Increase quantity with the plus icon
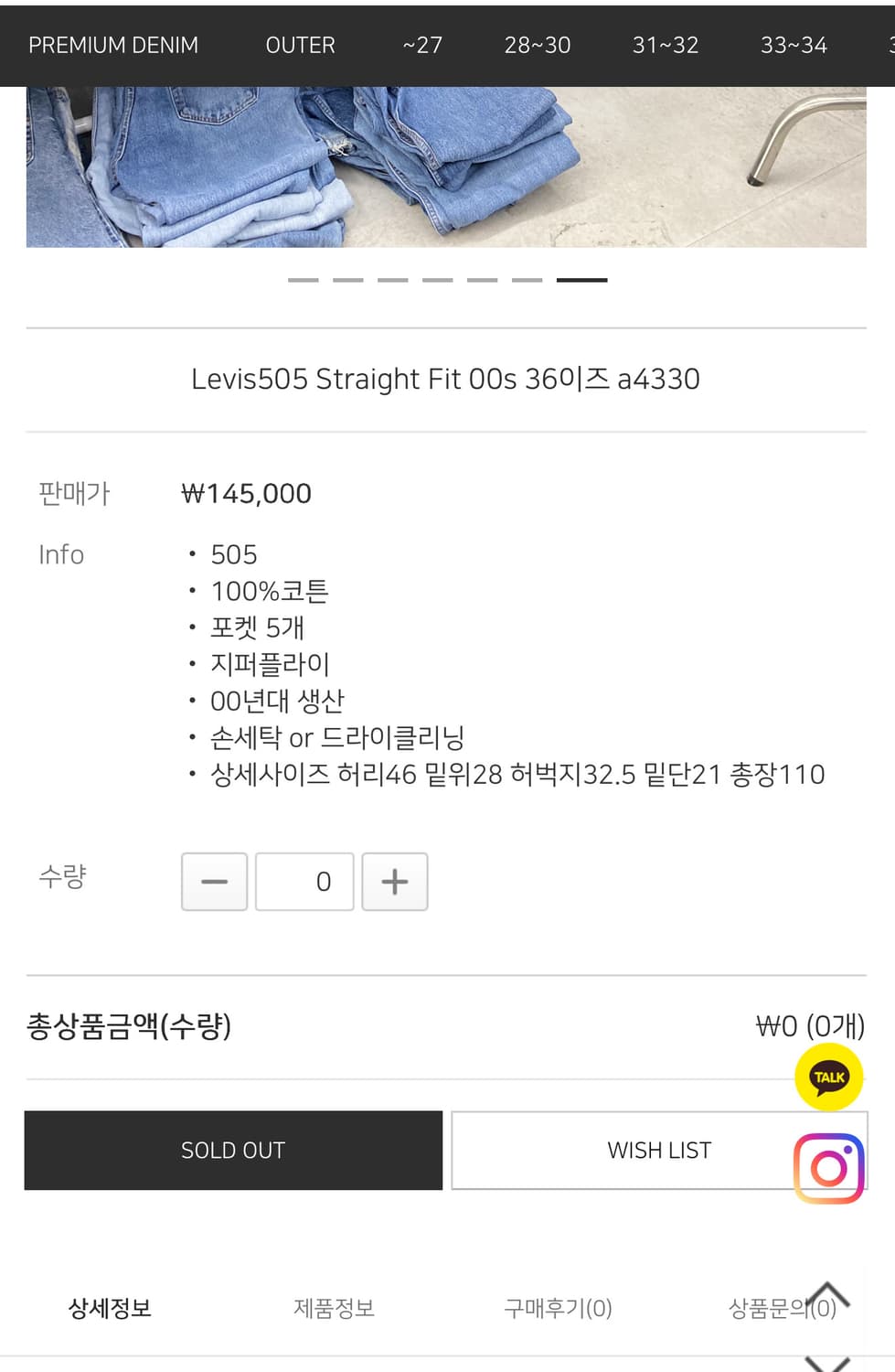The image size is (895, 1372). (395, 881)
